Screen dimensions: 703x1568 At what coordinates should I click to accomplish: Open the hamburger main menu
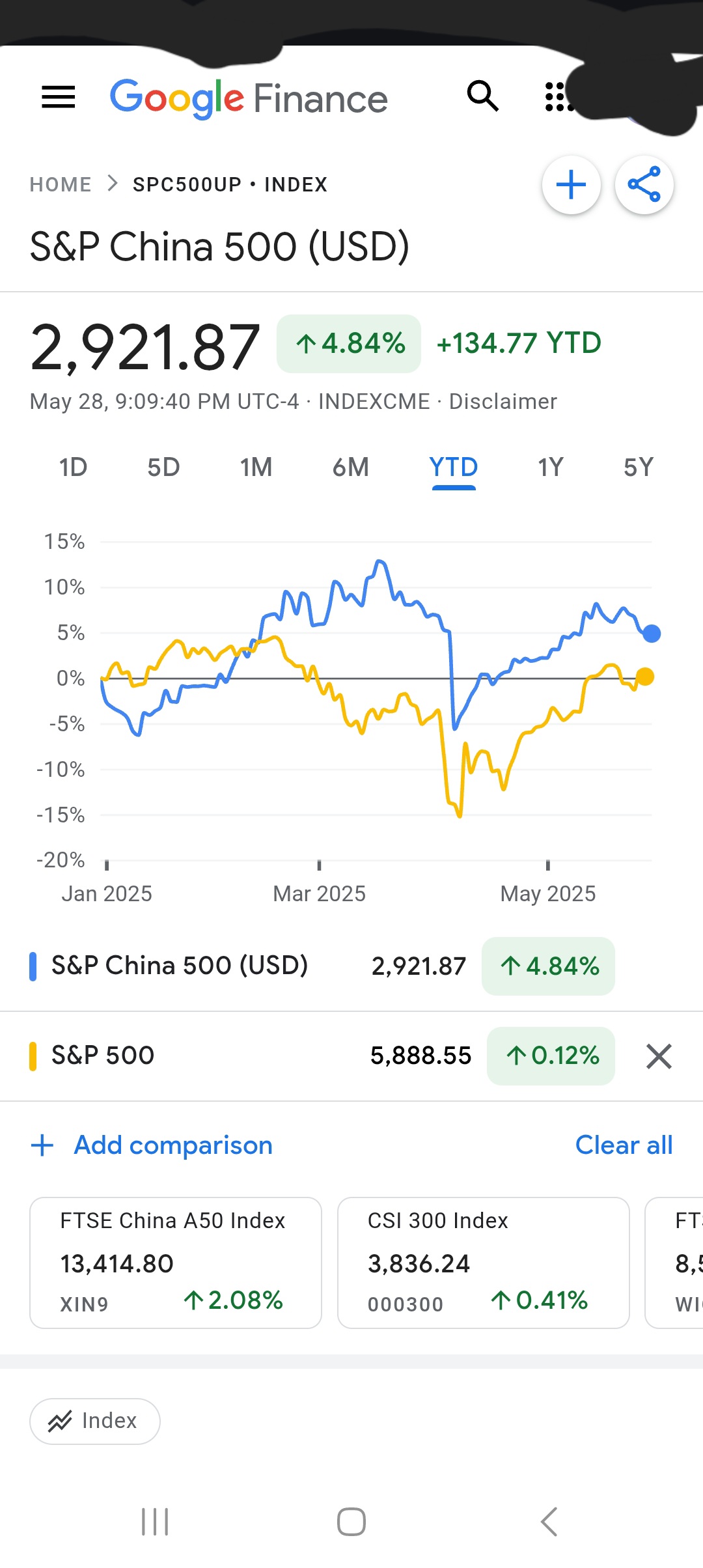pyautogui.click(x=59, y=97)
